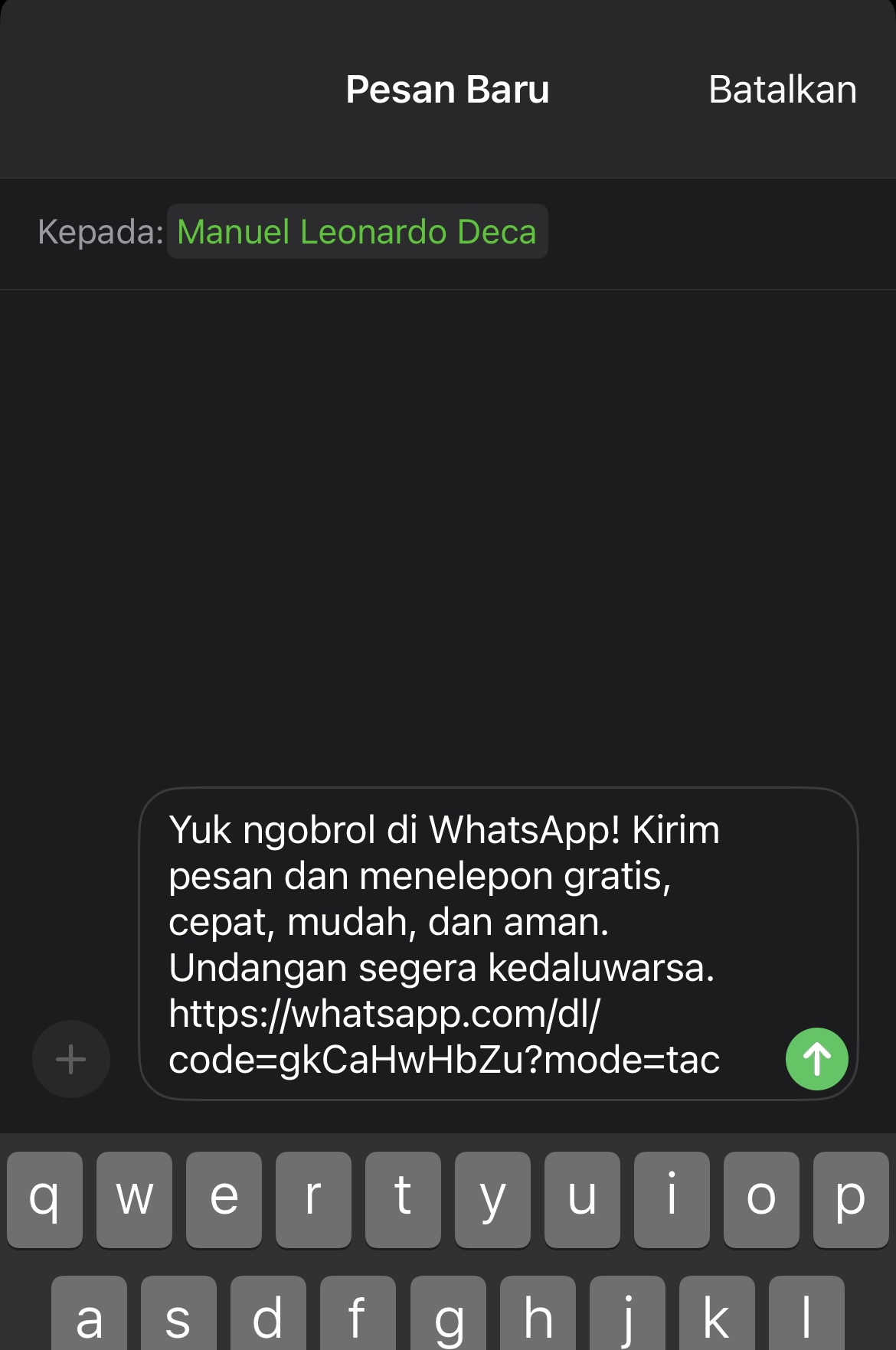Tap the plus icon to add attachment

70,1059
